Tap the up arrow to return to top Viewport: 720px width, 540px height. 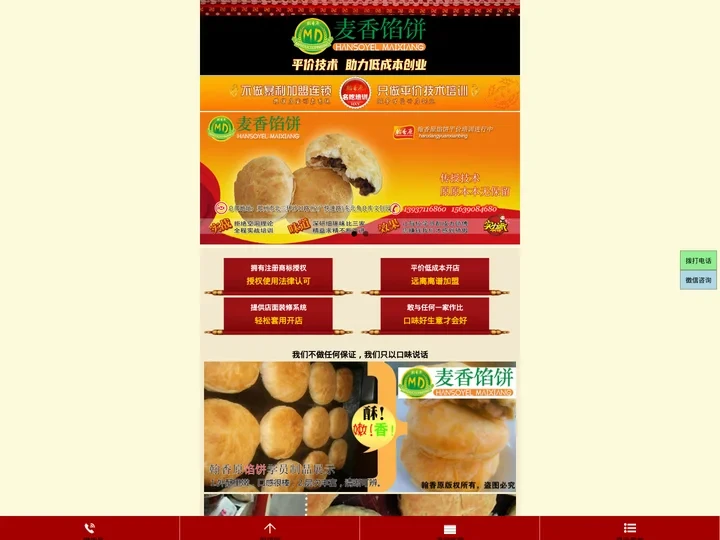coord(270,528)
